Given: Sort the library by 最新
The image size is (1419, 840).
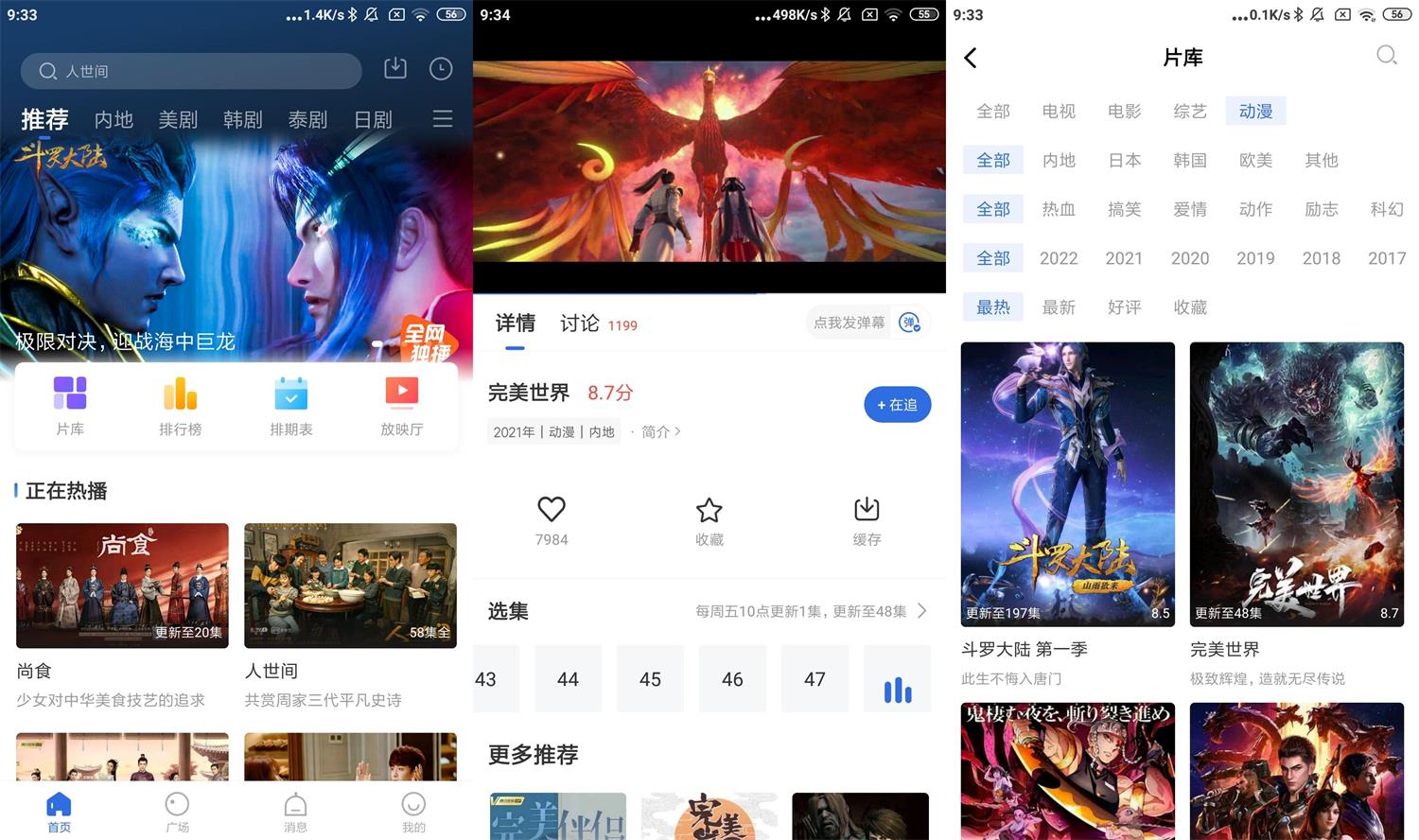Looking at the screenshot, I should pyautogui.click(x=1059, y=307).
